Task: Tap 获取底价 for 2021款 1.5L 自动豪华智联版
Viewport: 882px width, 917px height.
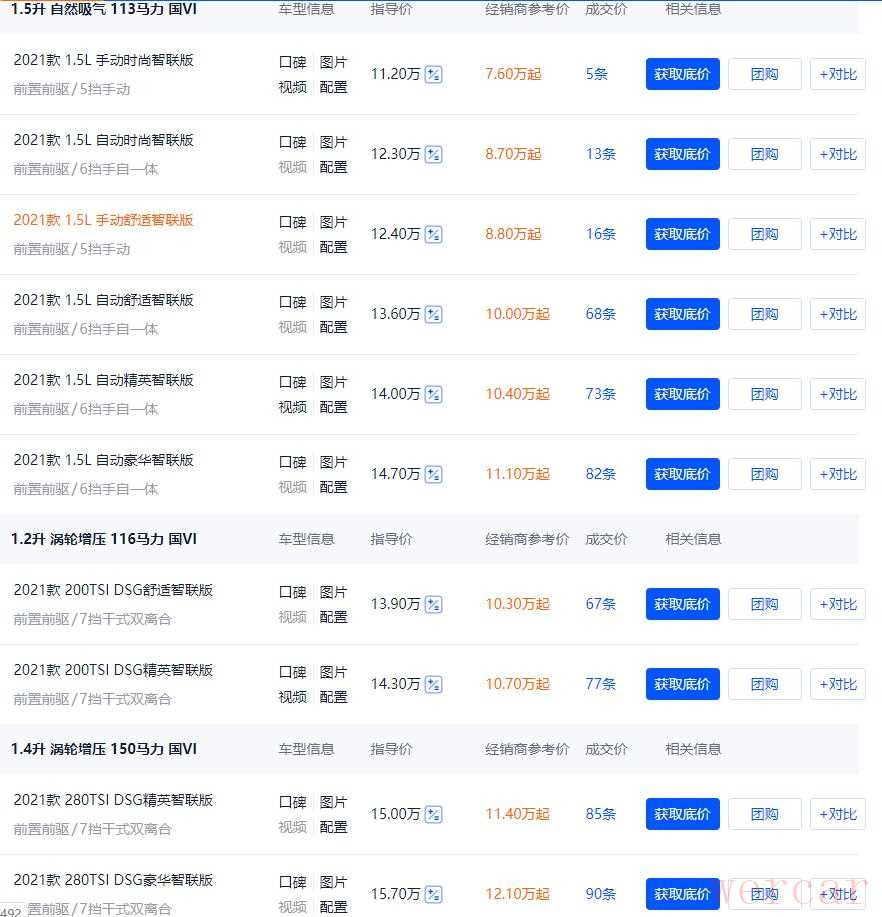Action: 682,474
